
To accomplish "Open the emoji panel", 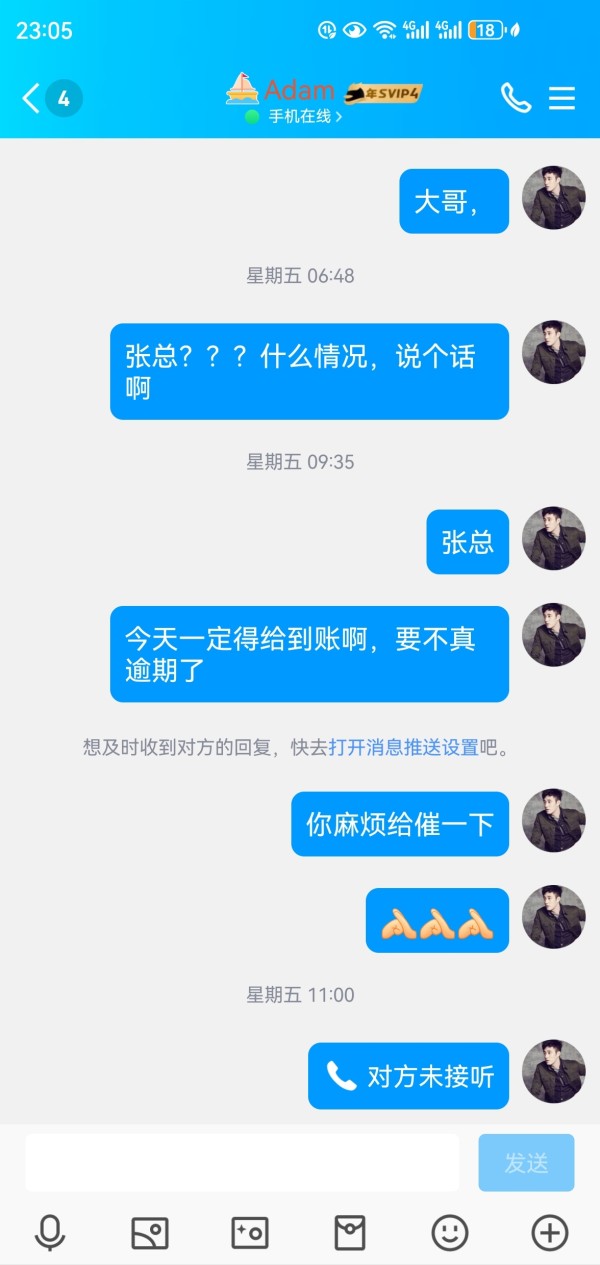I will pos(450,1233).
